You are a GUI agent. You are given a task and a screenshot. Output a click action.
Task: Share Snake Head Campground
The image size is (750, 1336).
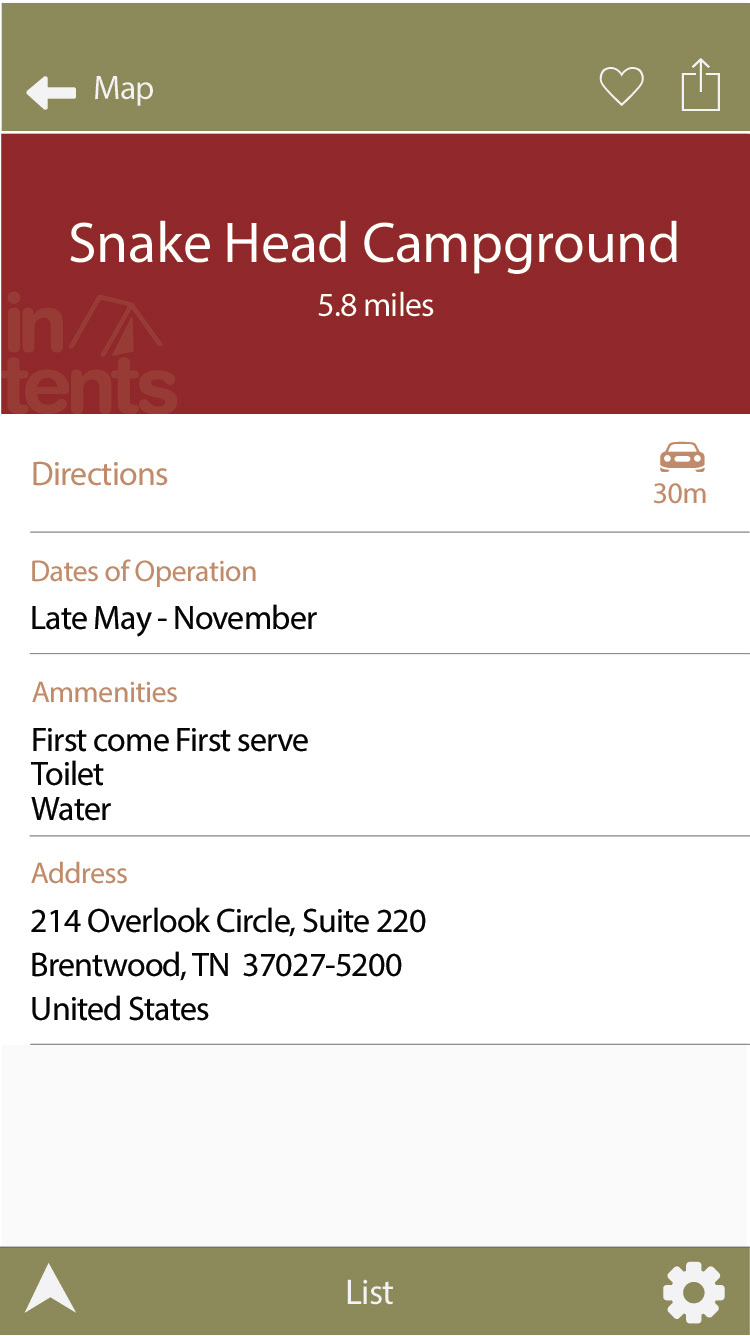(x=700, y=85)
